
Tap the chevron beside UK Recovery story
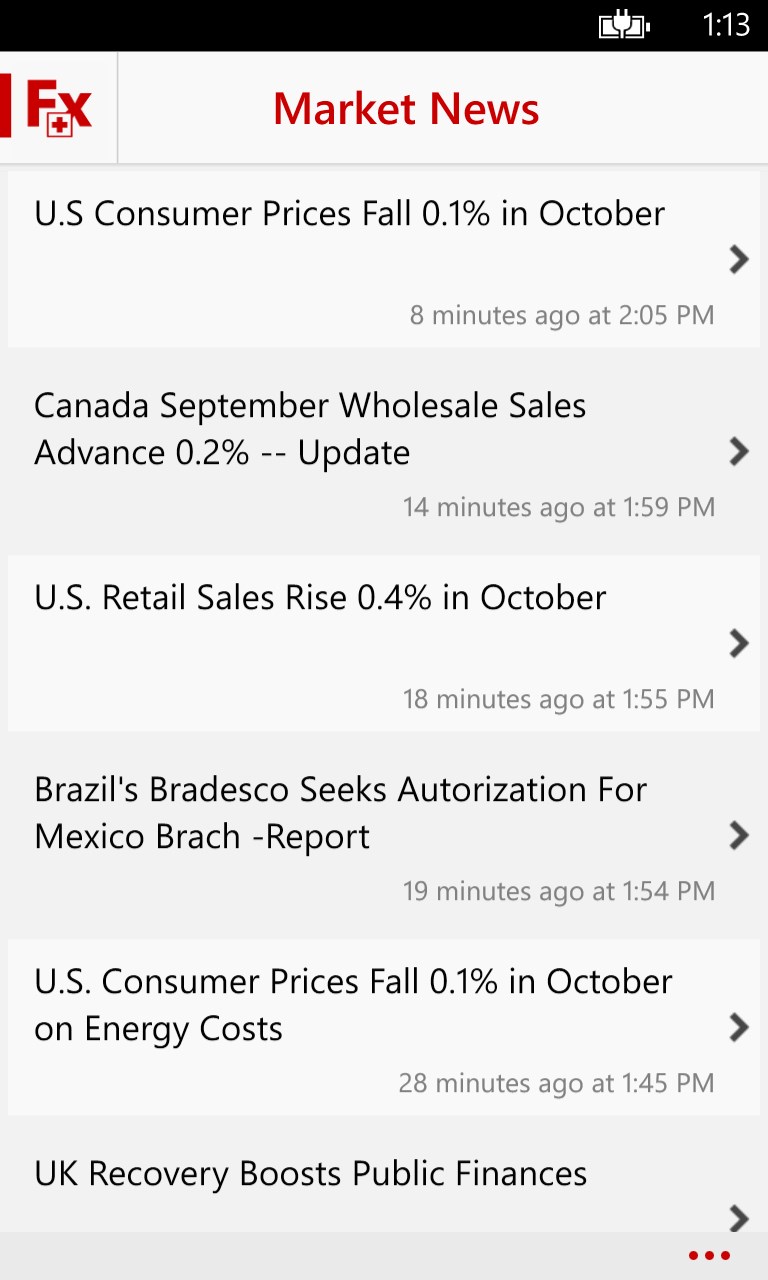738,1220
